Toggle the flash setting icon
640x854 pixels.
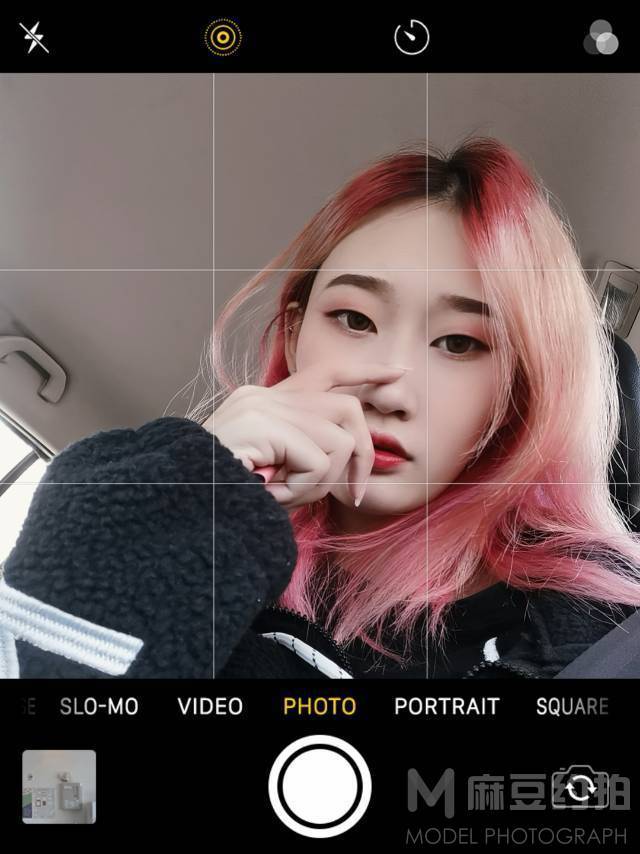point(34,38)
